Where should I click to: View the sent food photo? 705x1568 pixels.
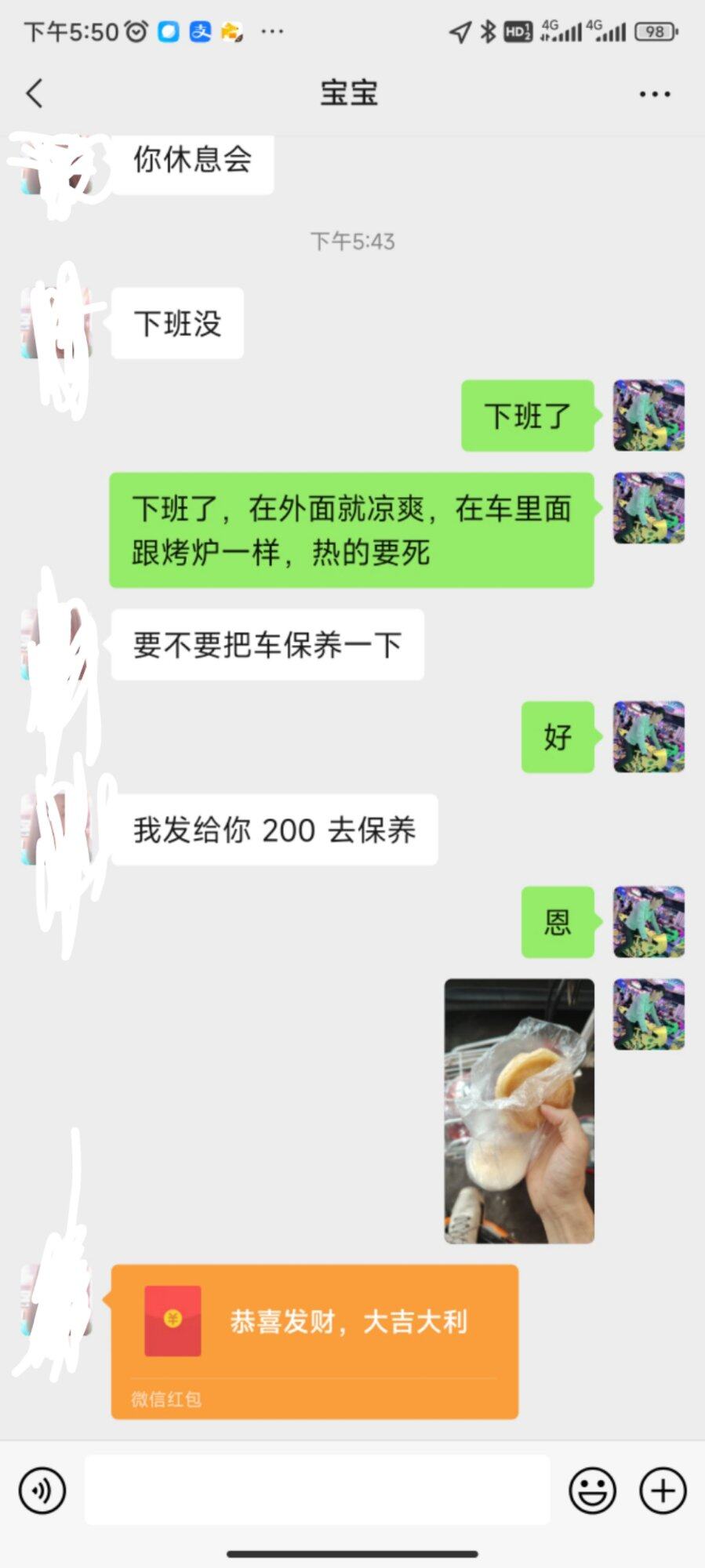519,1110
